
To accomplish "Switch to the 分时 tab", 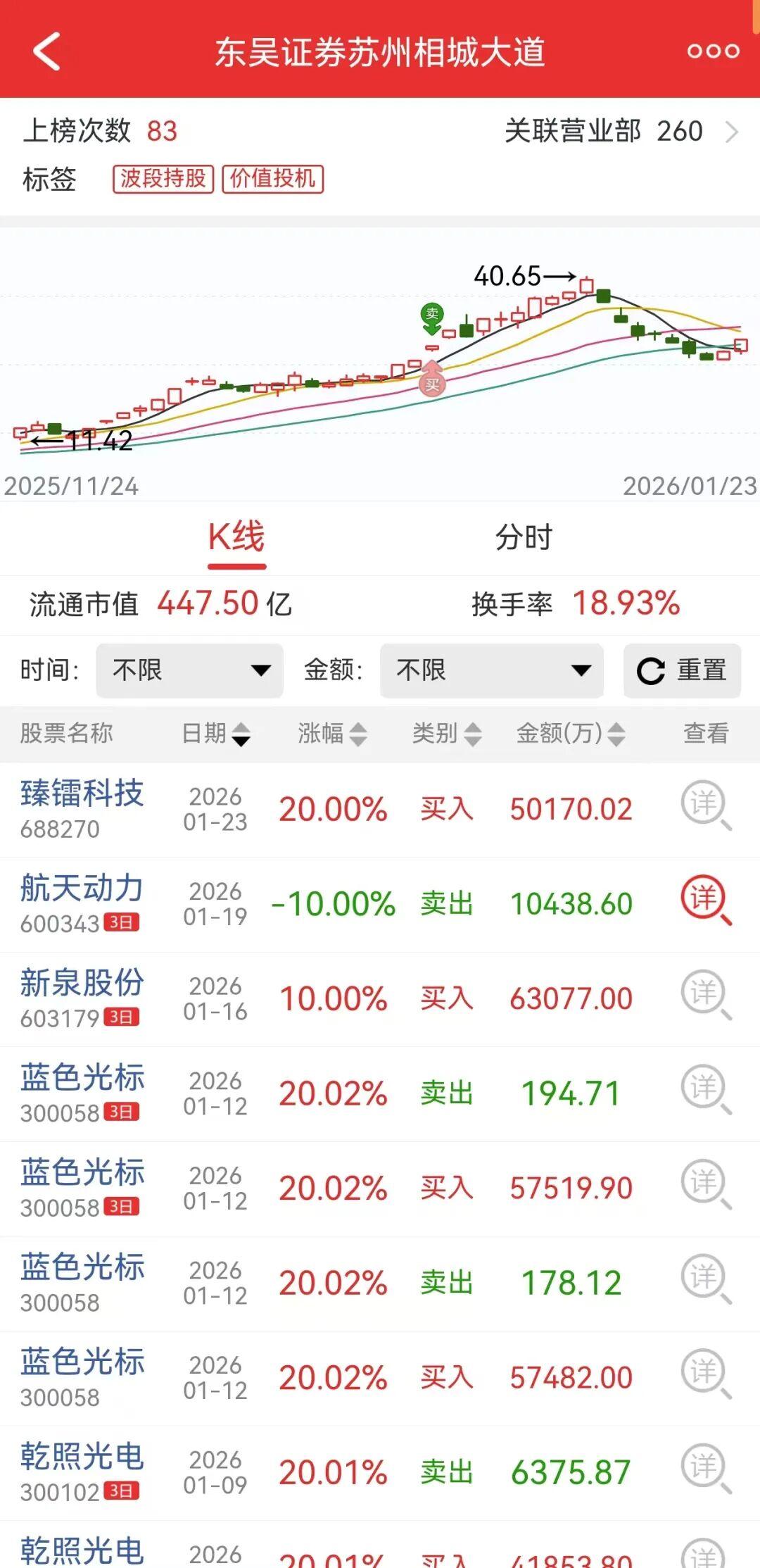I will click(x=524, y=537).
